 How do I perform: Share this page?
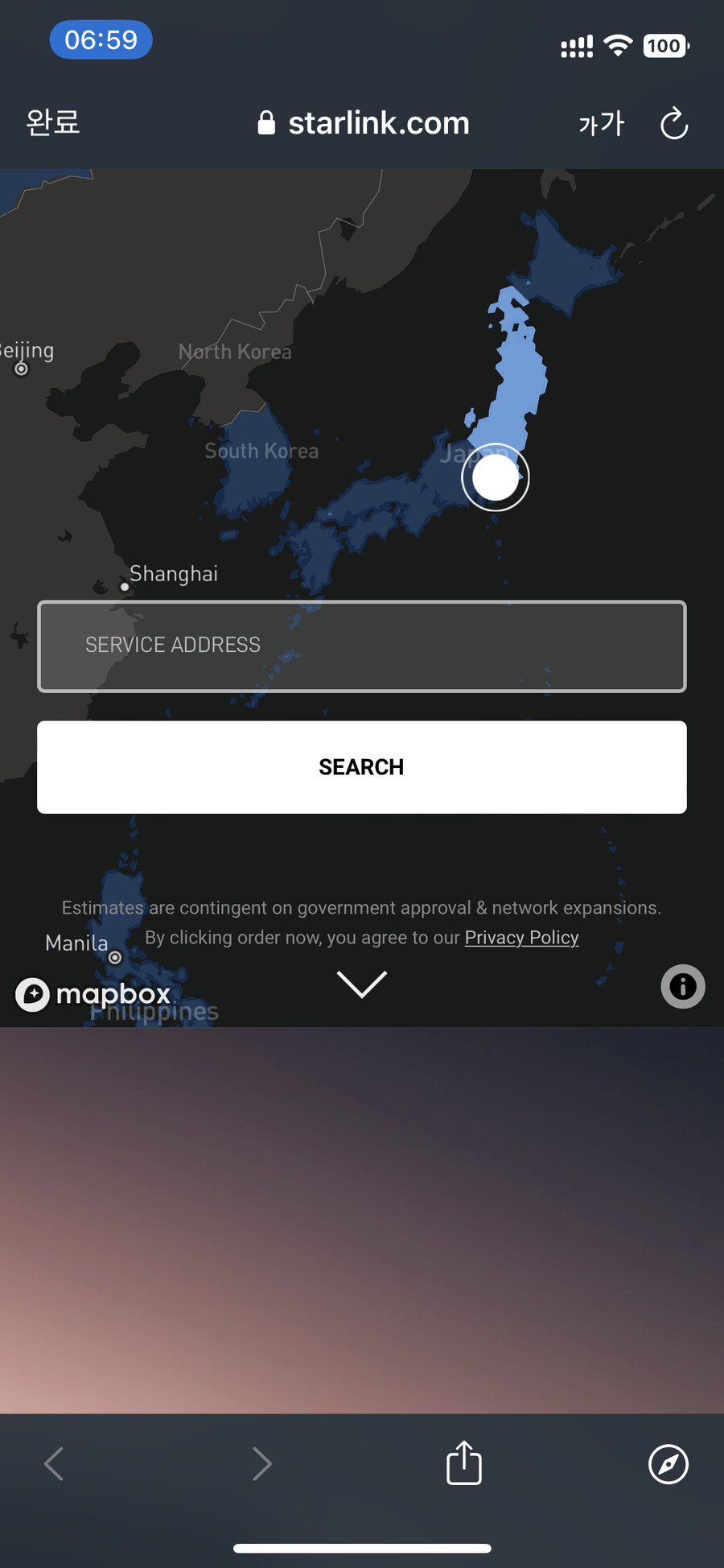(464, 1463)
